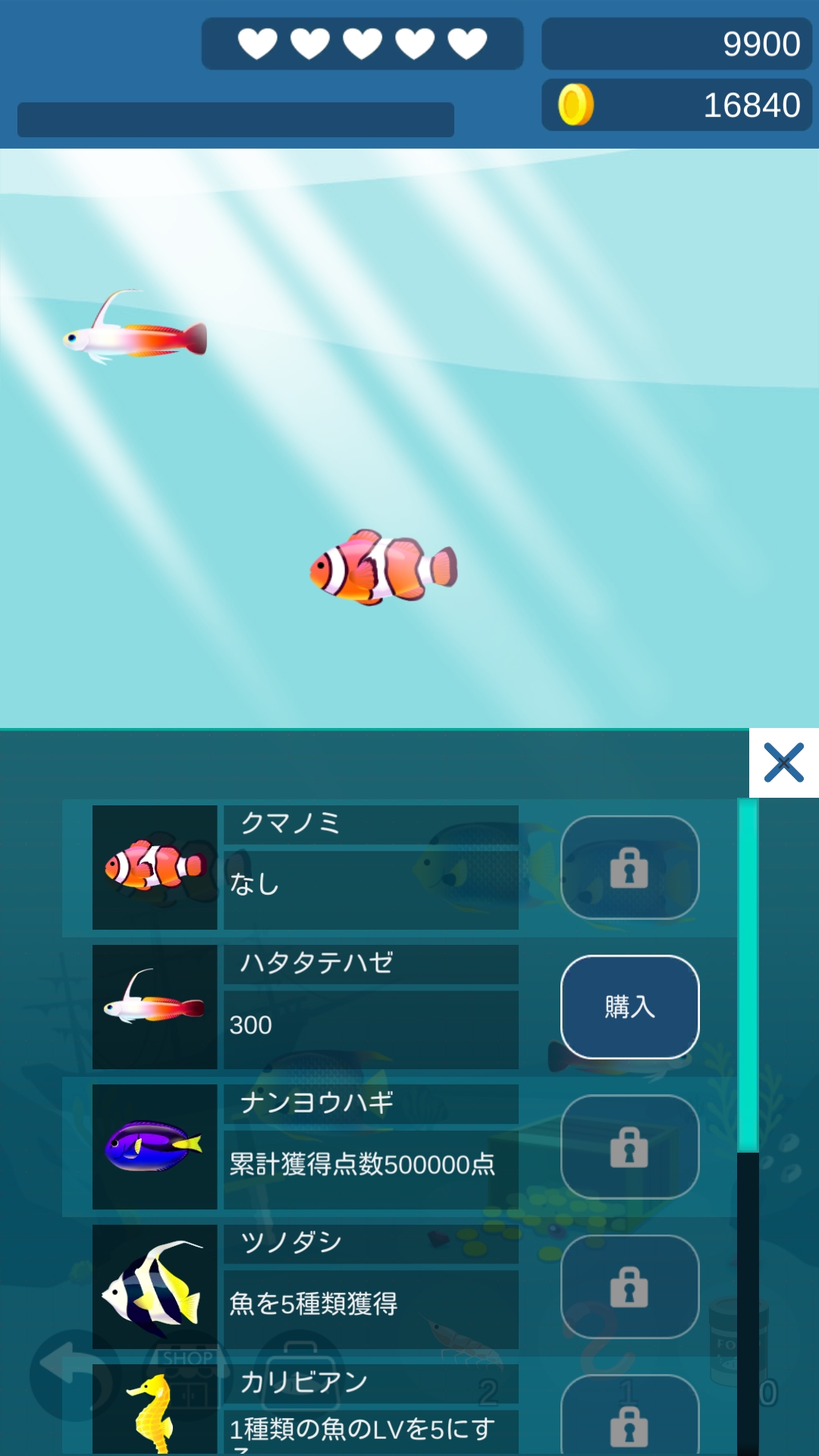Buy the ハタタテハゼ fish for 300
Viewport: 819px width, 1456px height.
(629, 1007)
